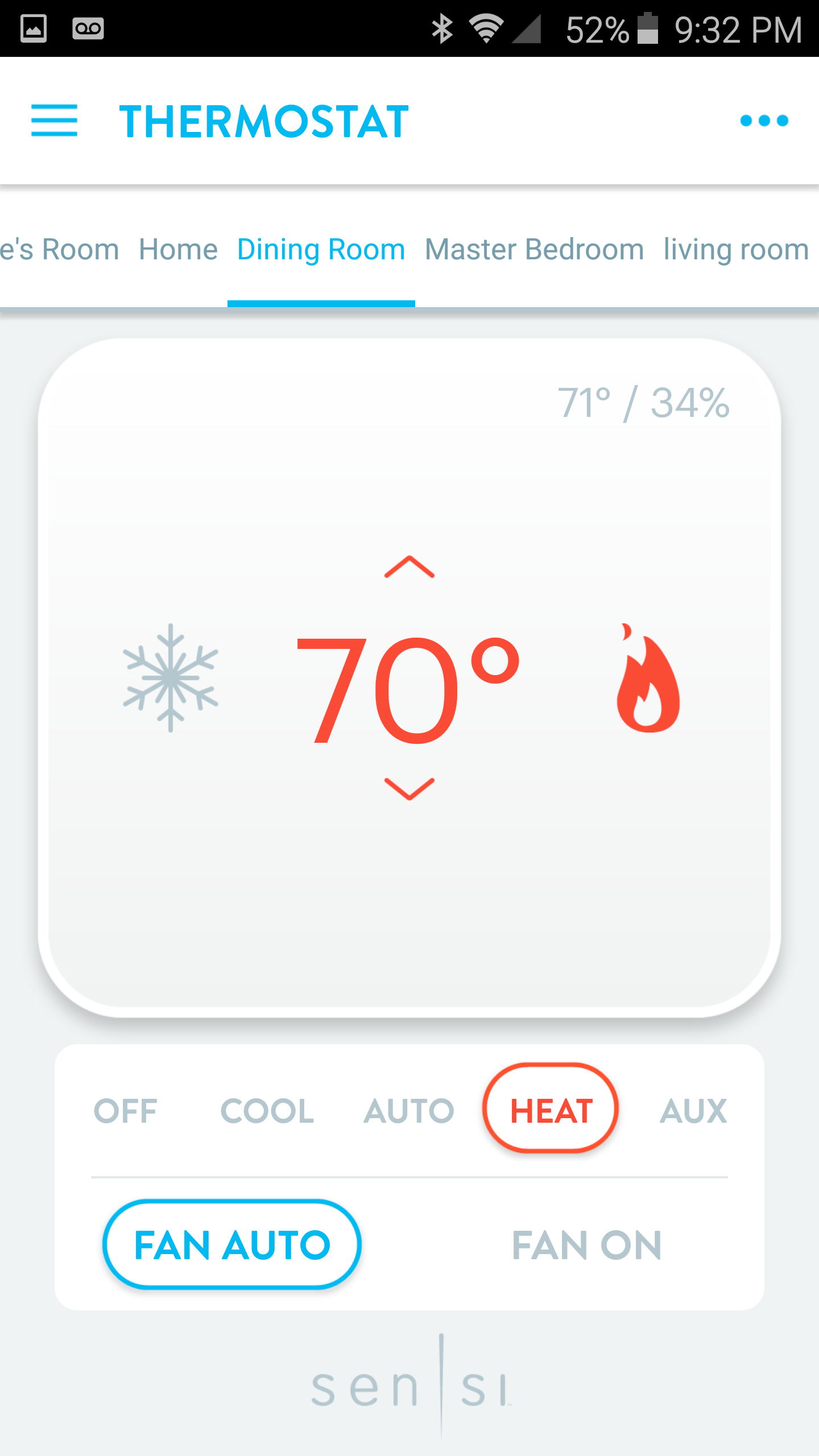The image size is (819, 1456).
Task: Lower the set temperature with the down arrow
Action: 409,789
